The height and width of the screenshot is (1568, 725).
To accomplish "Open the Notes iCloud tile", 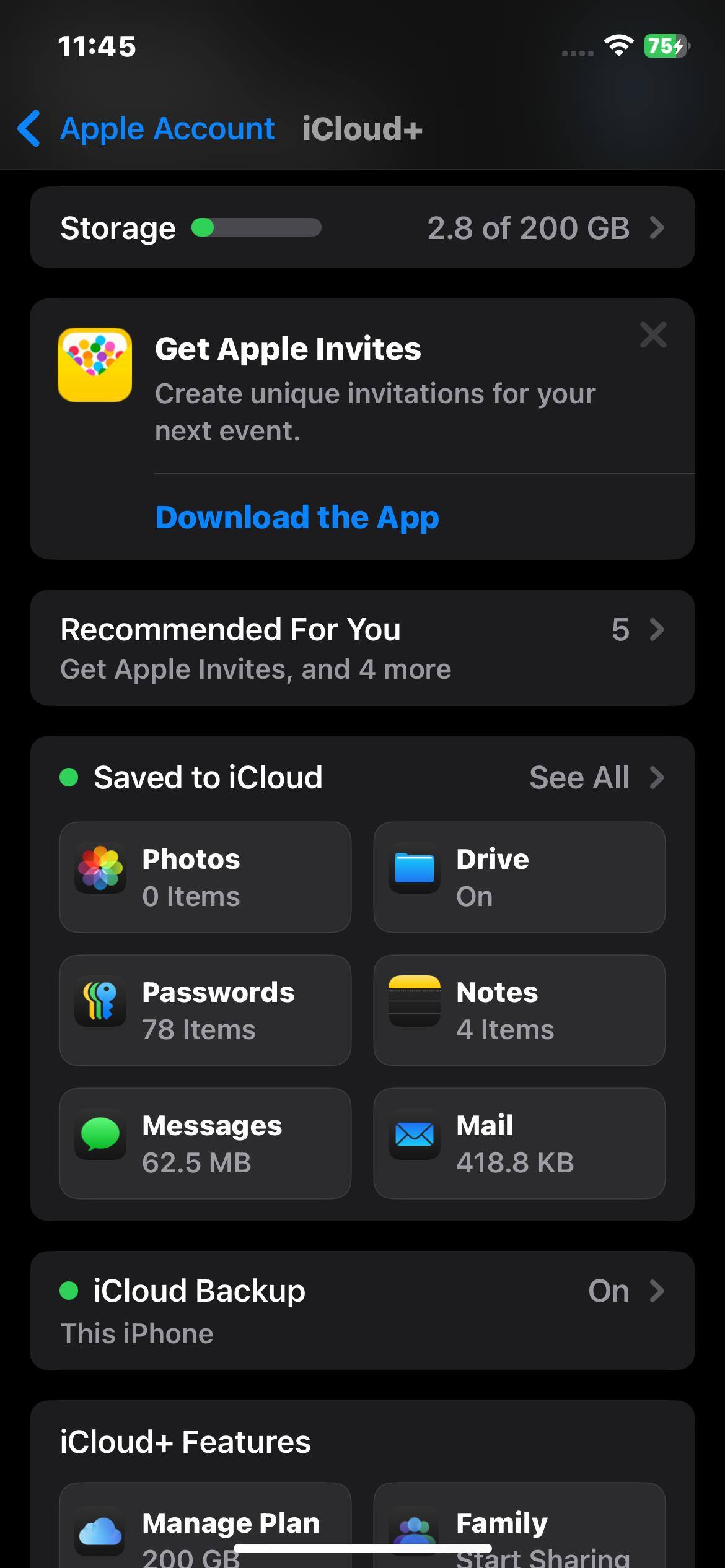I will pos(519,1010).
